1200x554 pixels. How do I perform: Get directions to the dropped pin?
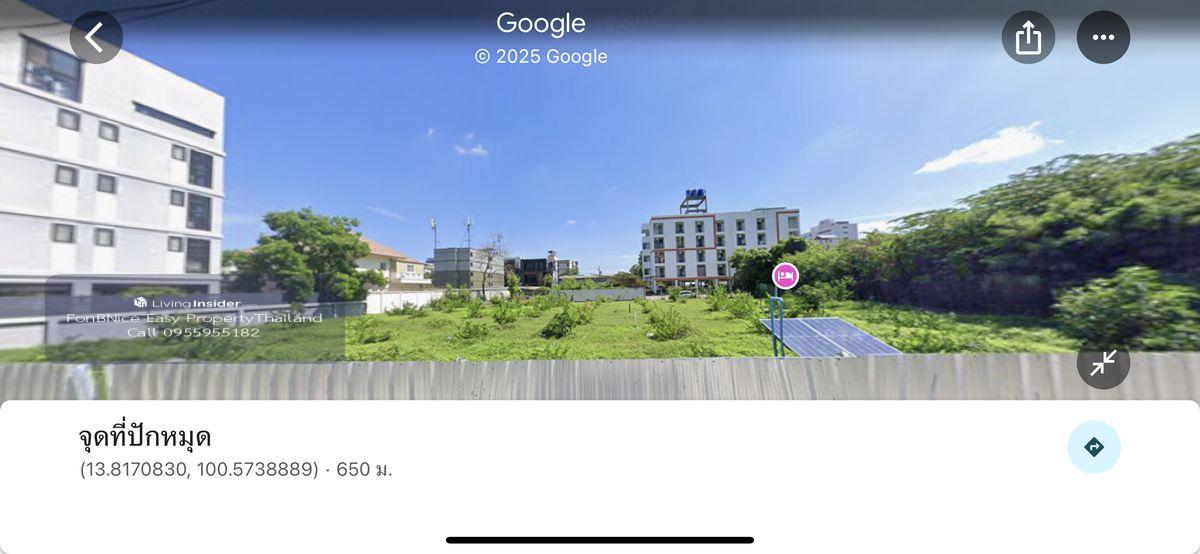[1094, 447]
